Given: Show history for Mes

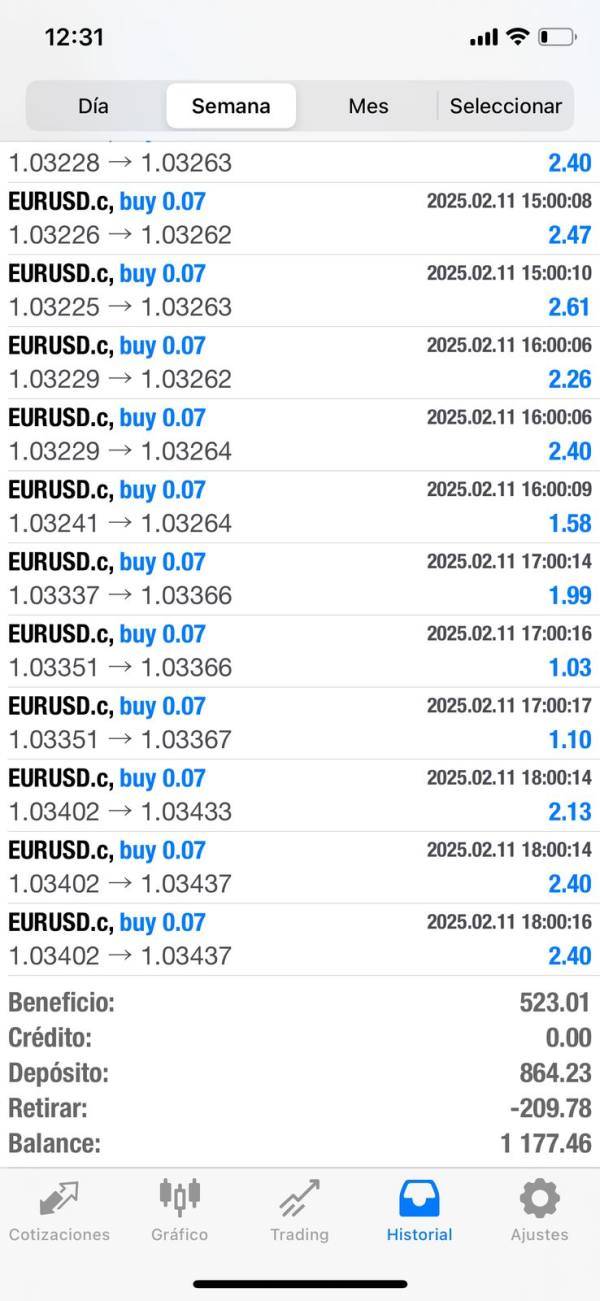Looking at the screenshot, I should (368, 106).
